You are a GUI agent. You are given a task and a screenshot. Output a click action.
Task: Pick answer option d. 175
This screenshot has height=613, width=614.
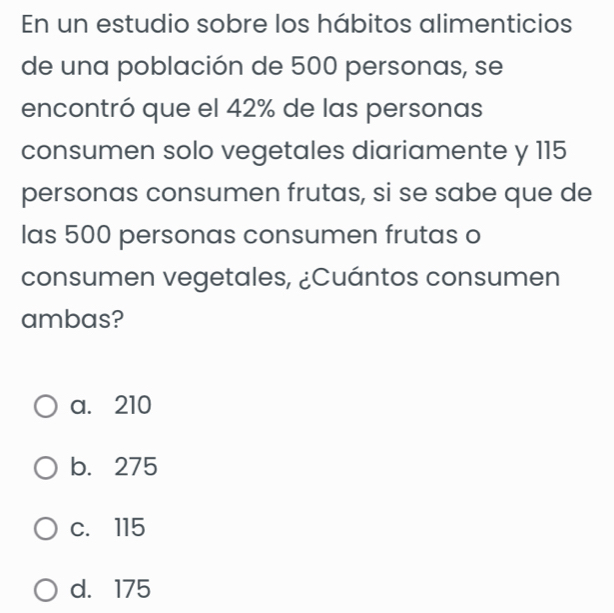point(47,590)
